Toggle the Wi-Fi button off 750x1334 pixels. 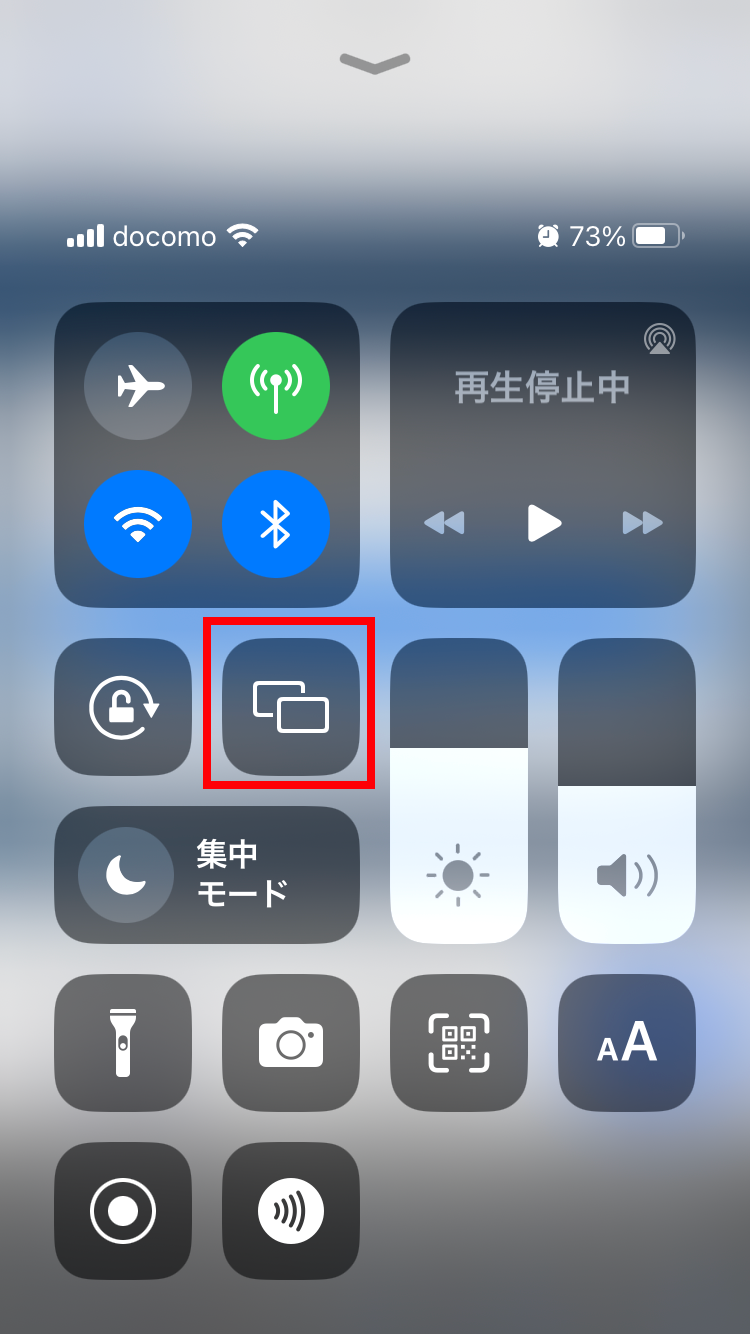pos(138,523)
